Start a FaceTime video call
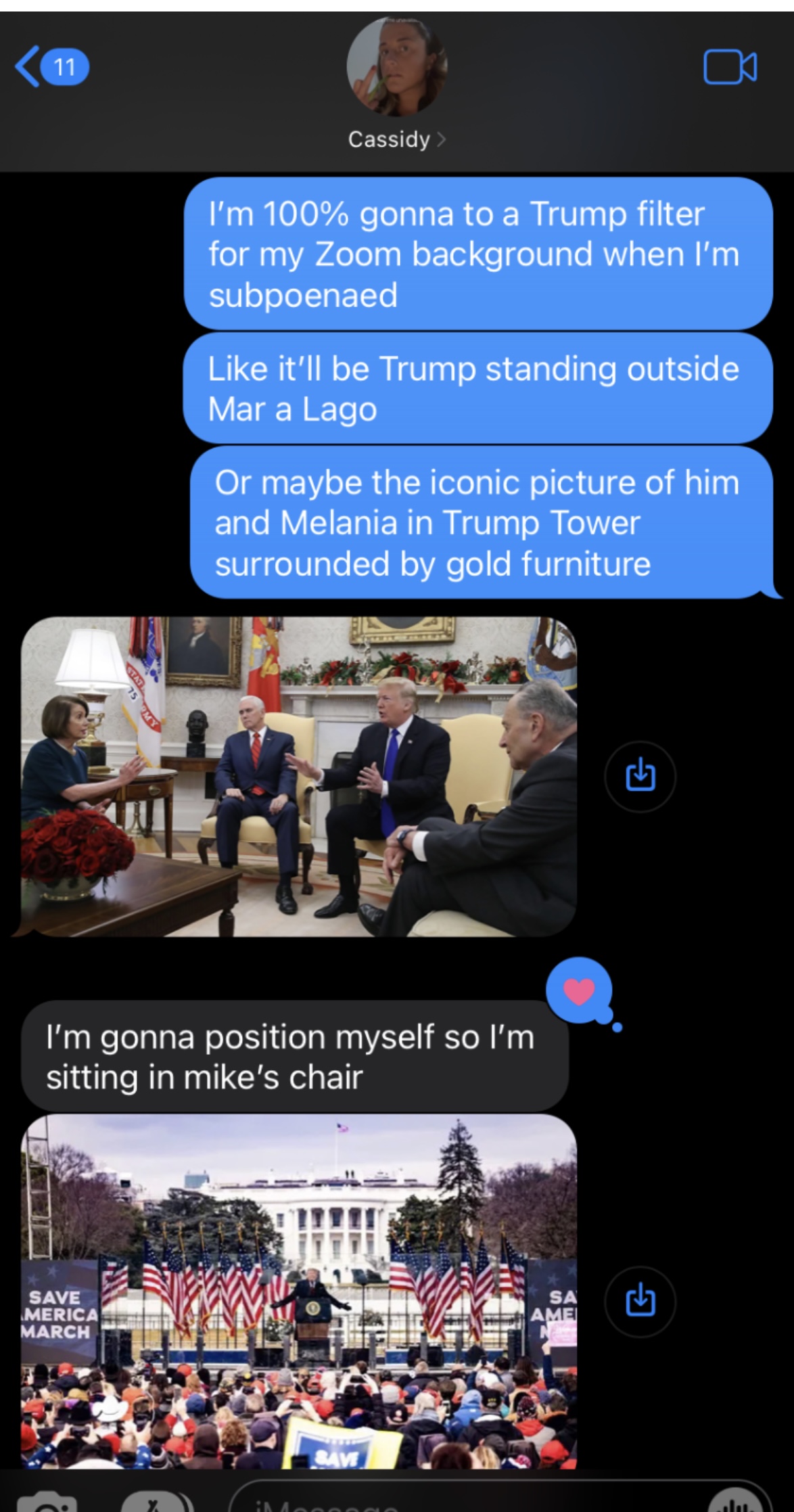The height and width of the screenshot is (1512, 794). (x=730, y=67)
